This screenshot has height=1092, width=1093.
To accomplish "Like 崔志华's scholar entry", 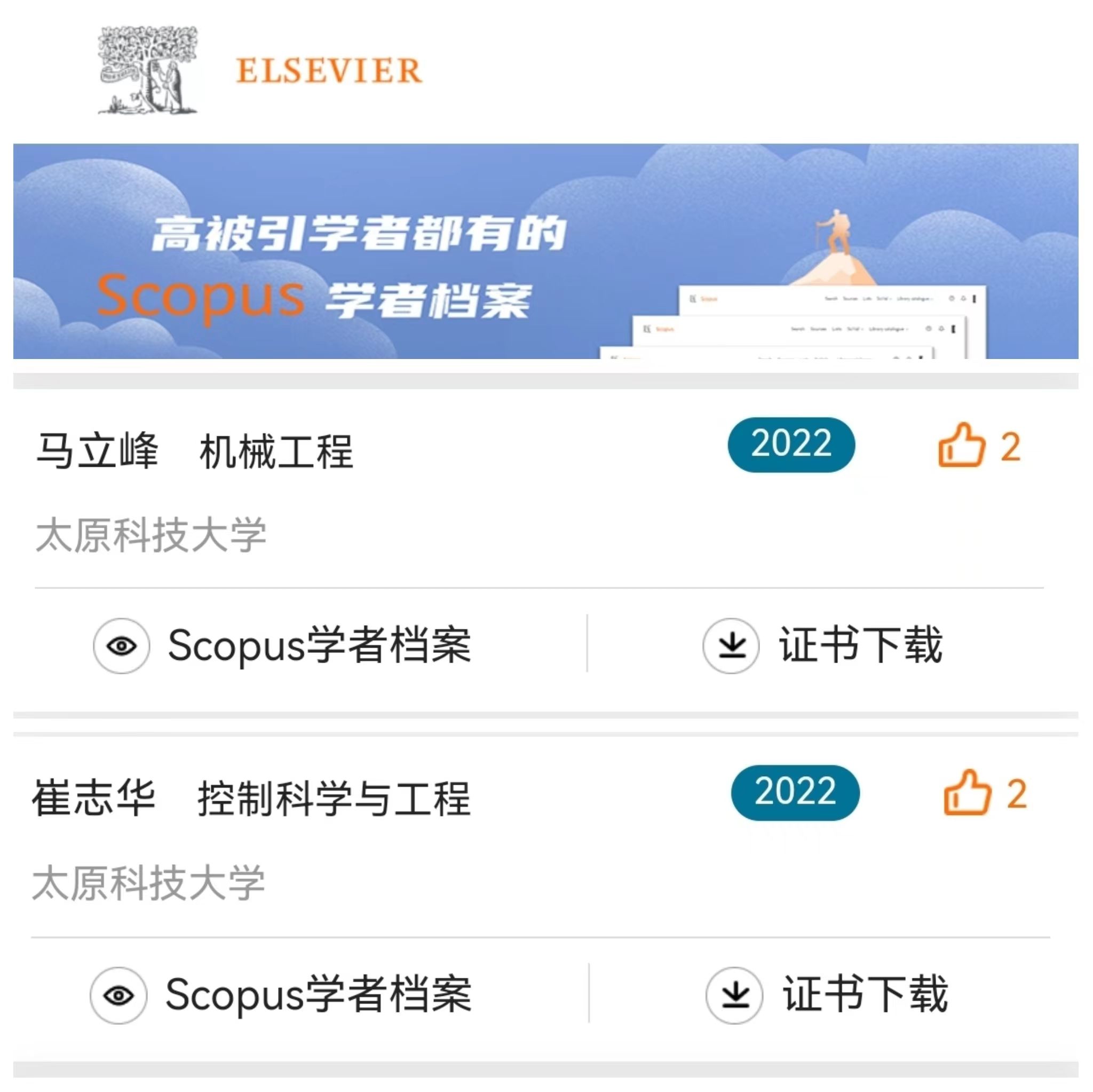I will [967, 793].
